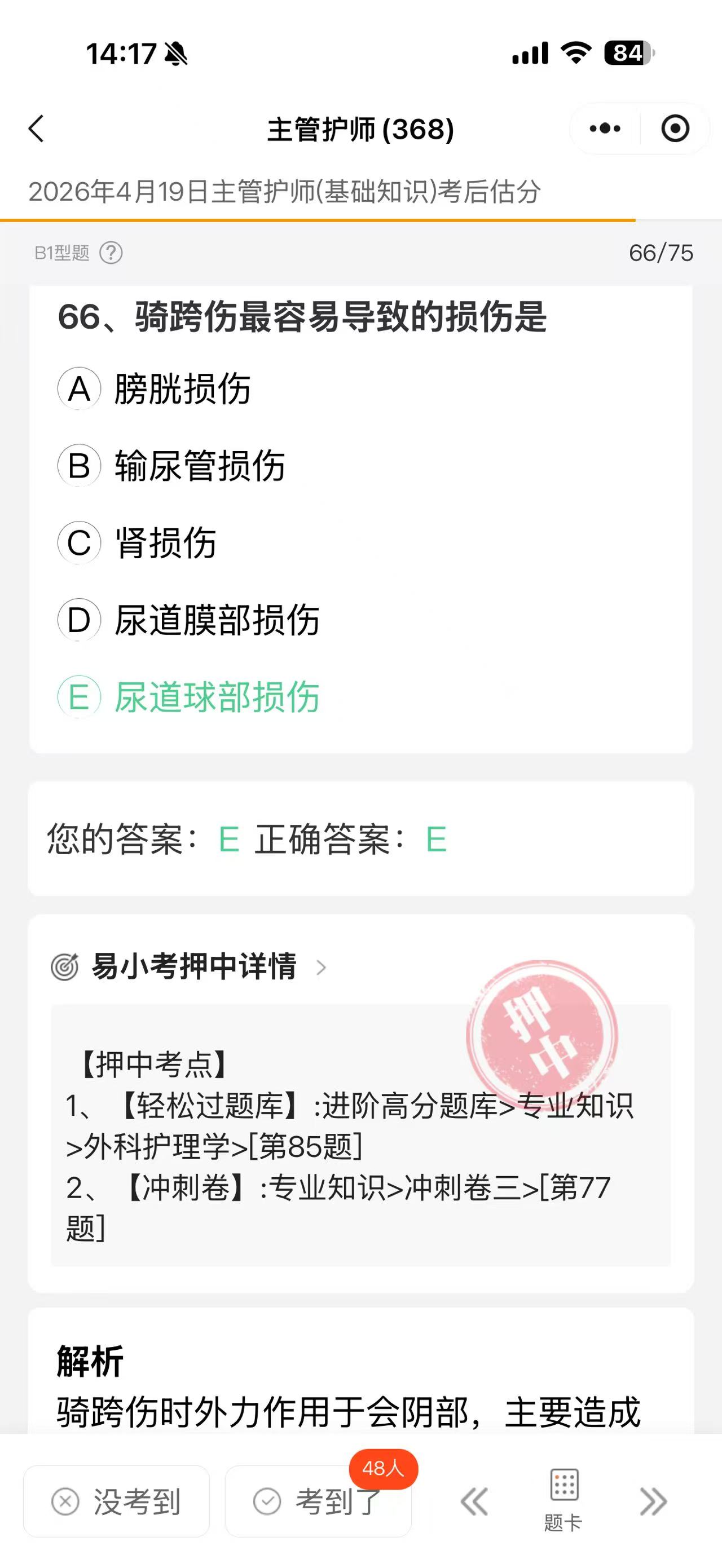This screenshot has width=722, height=1568.
Task: Mark this question as 没考到
Action: pyautogui.click(x=116, y=1501)
